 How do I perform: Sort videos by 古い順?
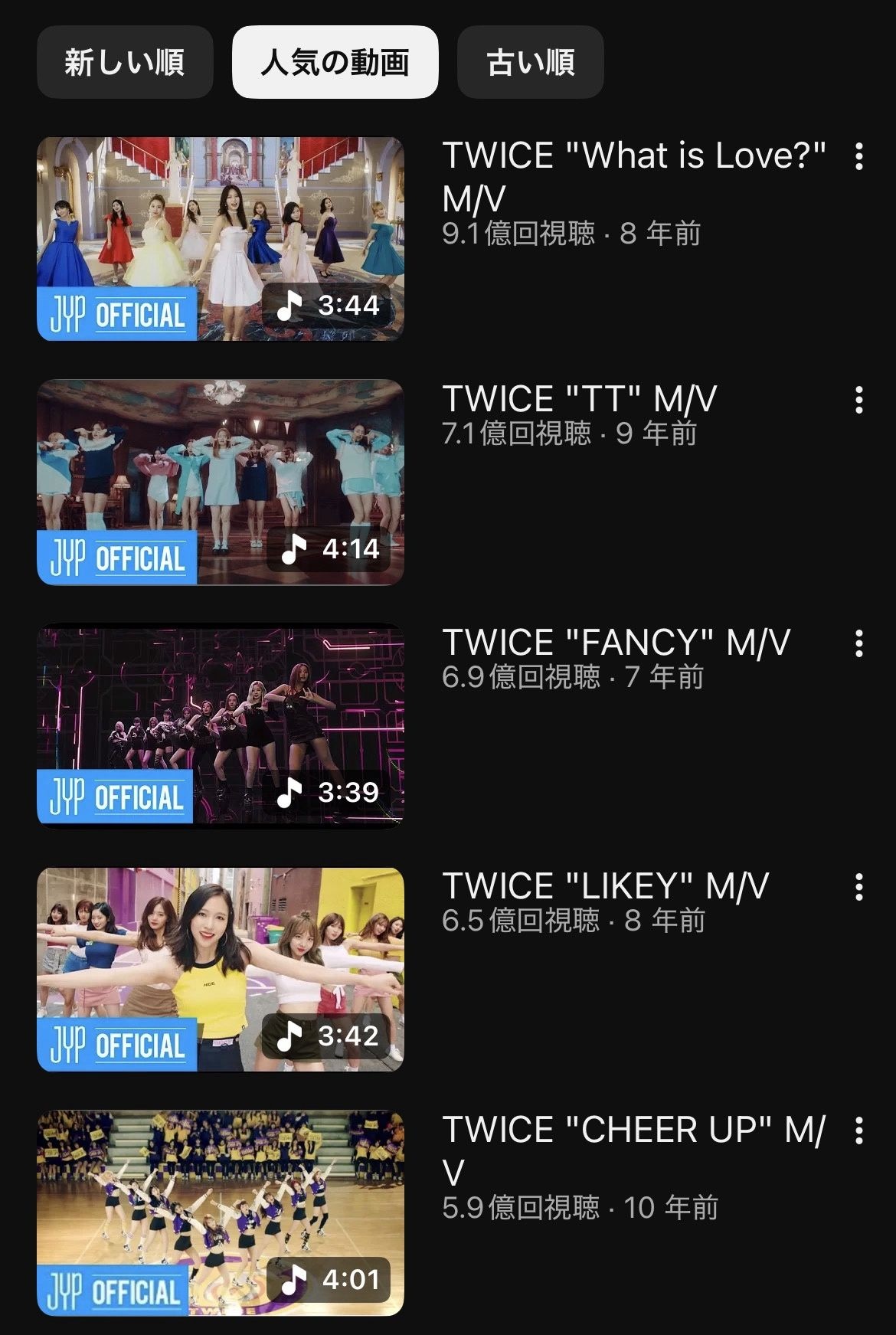530,62
